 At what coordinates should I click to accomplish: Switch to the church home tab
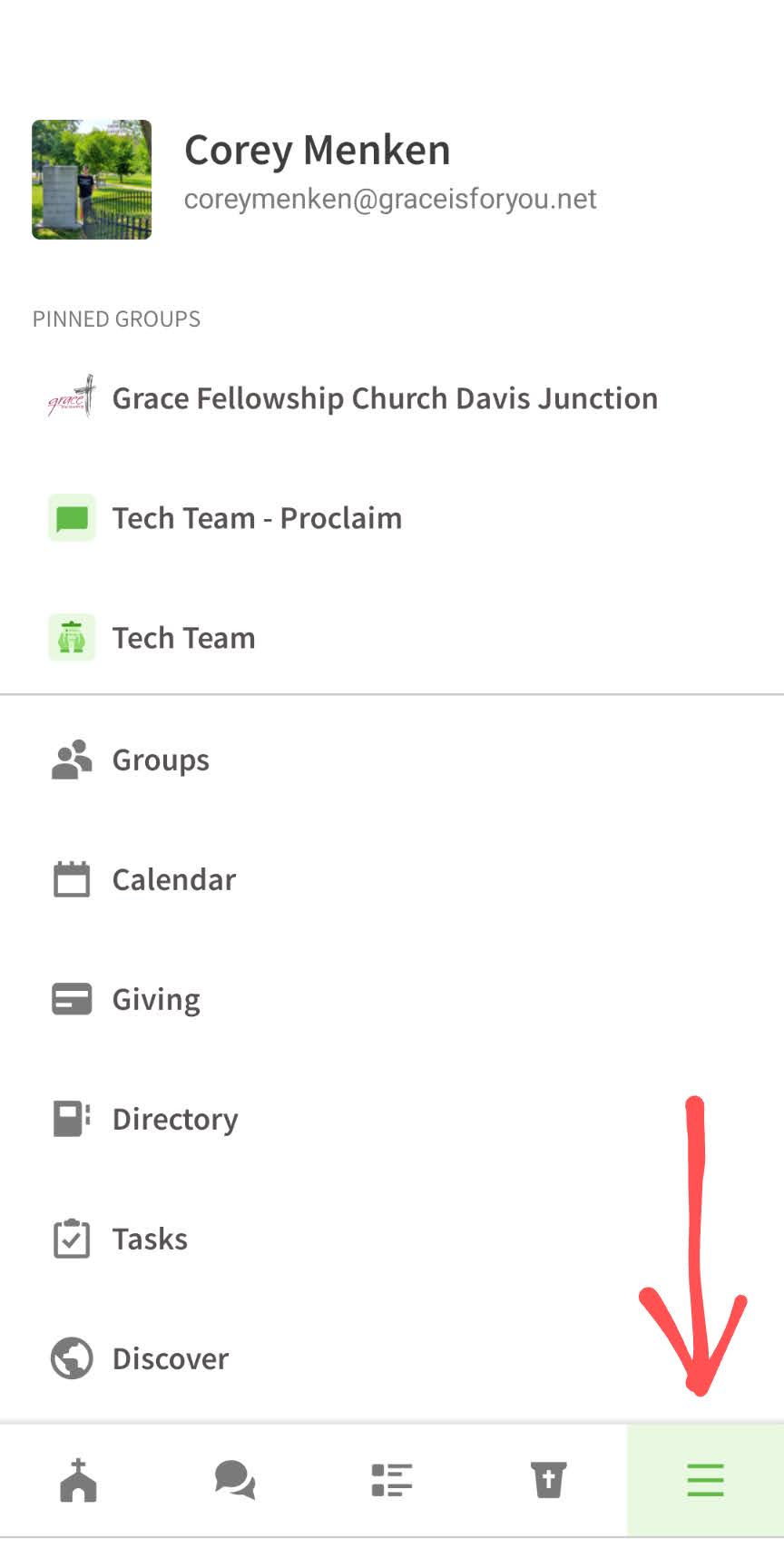78,1480
